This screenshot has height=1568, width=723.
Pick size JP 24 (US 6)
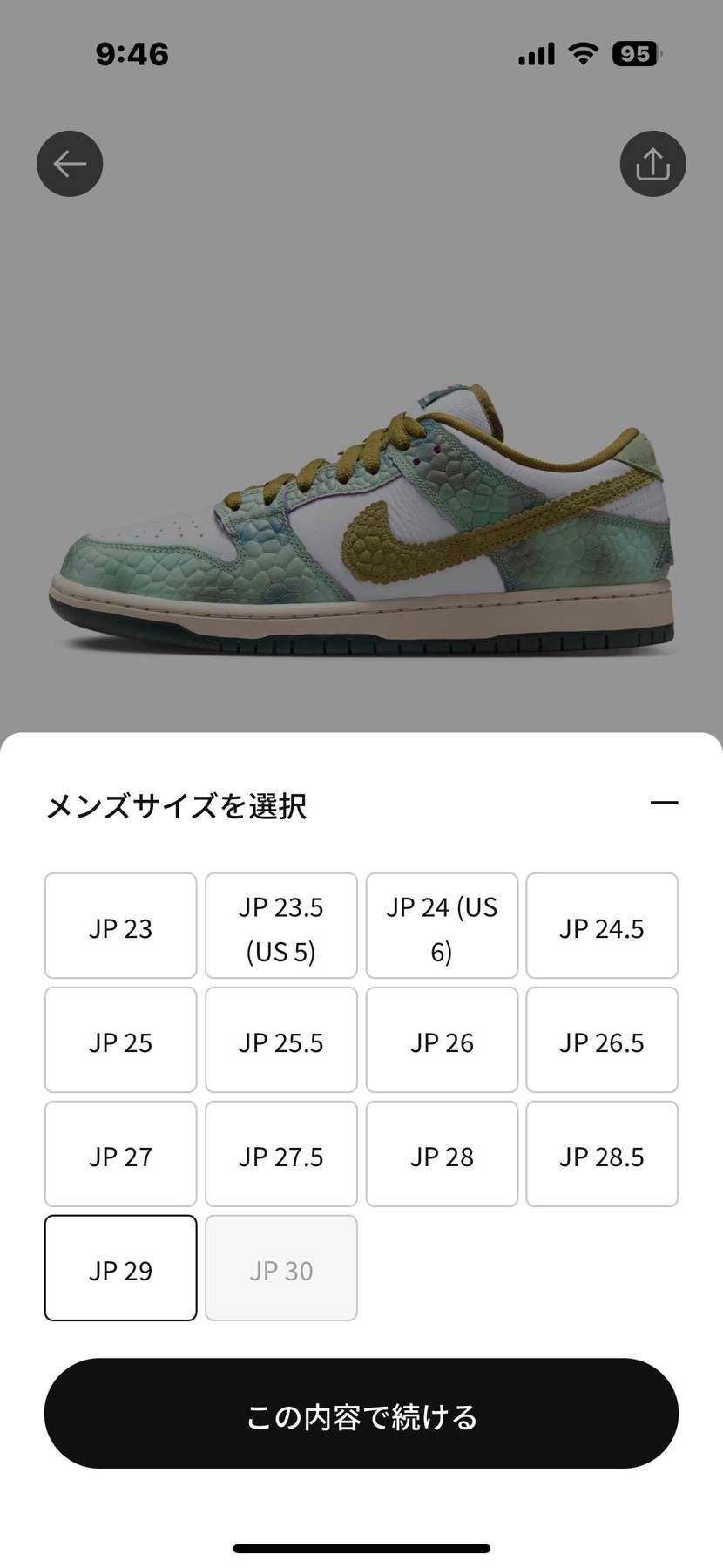coord(442,926)
